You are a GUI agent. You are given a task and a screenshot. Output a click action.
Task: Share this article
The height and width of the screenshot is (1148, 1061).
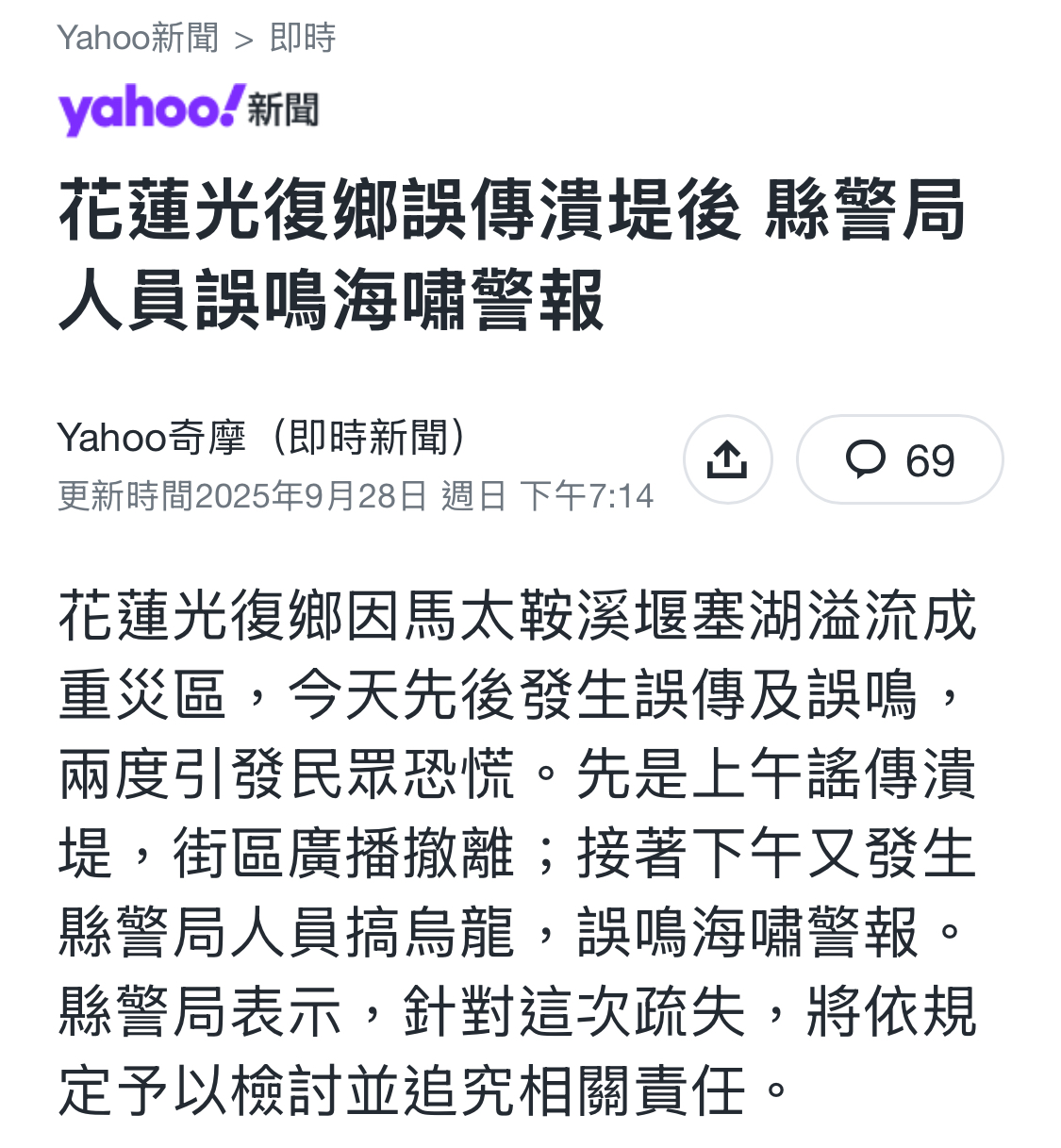[x=727, y=459]
